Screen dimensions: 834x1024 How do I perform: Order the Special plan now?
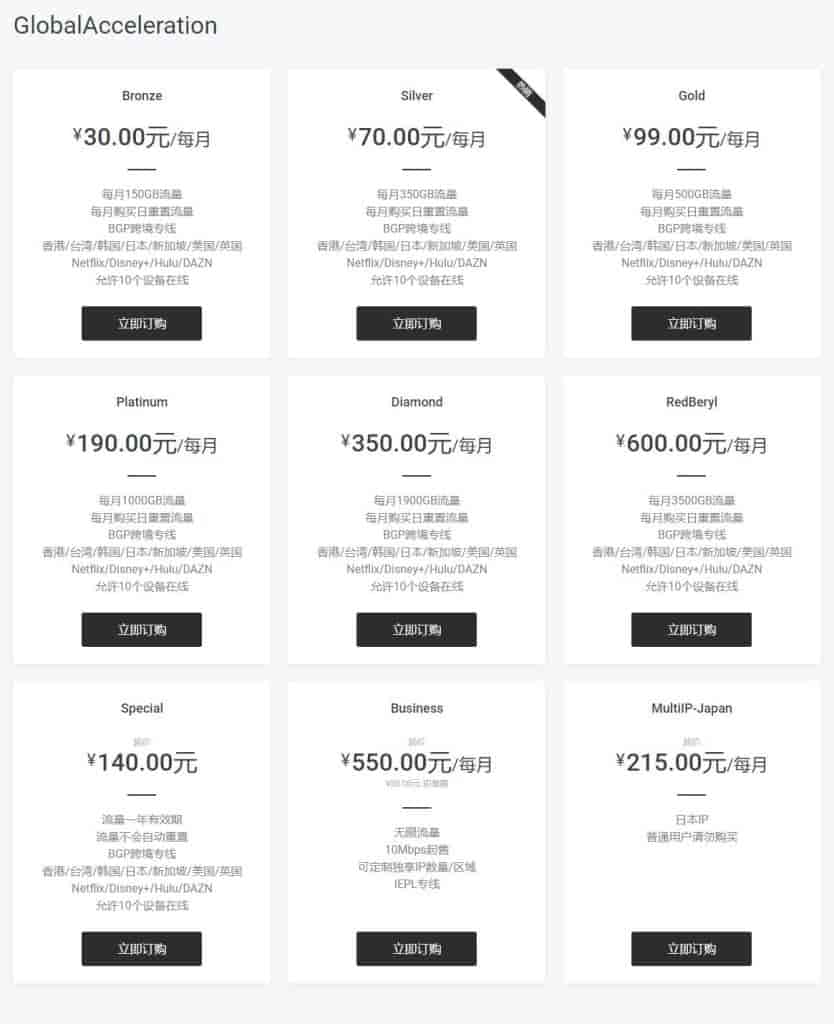(141, 948)
